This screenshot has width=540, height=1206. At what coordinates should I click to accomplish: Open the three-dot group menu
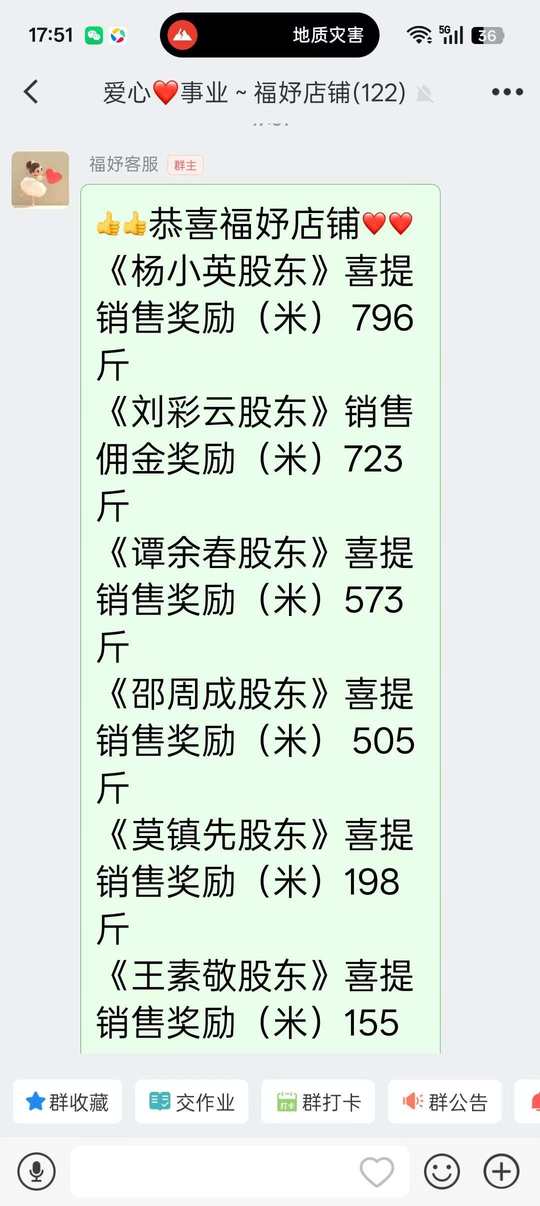click(x=508, y=92)
